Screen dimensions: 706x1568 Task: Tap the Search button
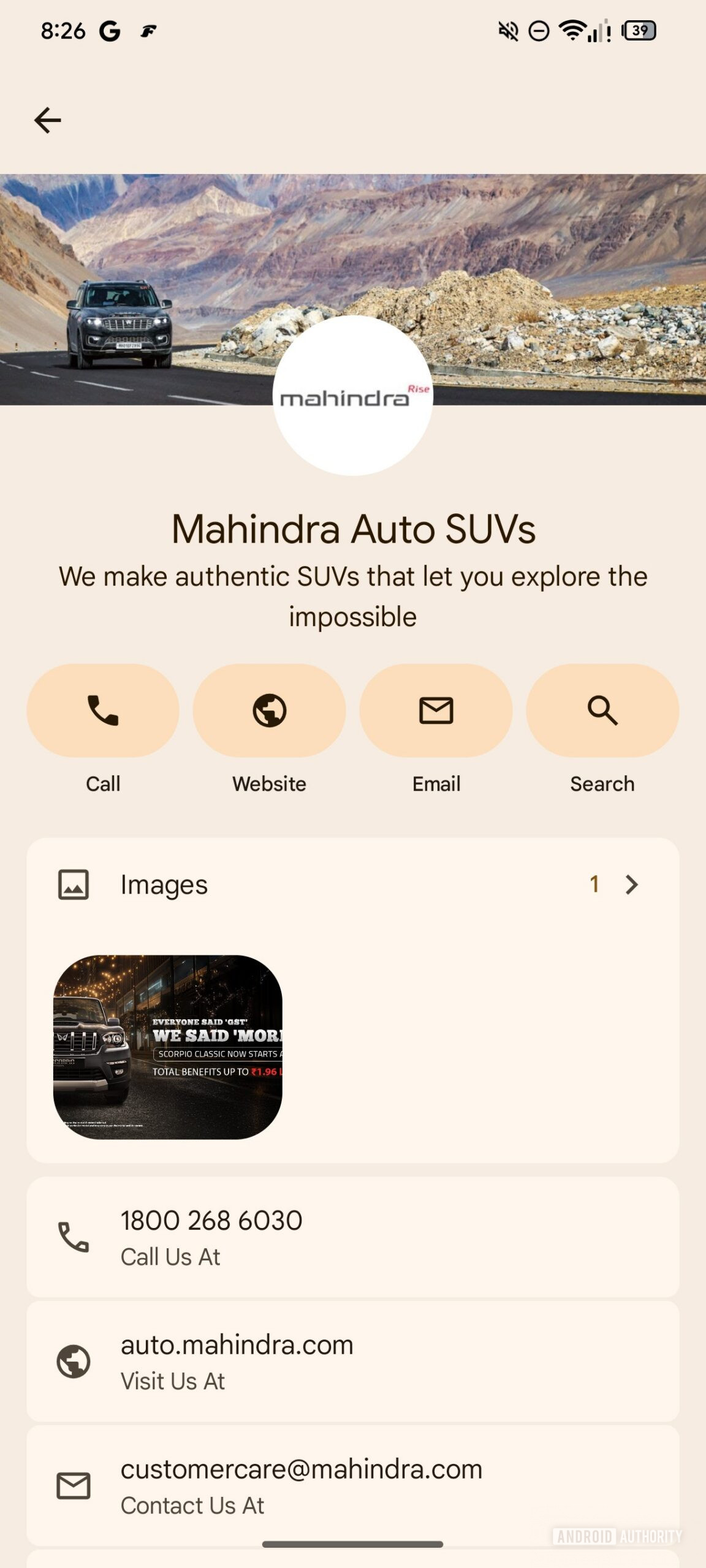coord(602,710)
